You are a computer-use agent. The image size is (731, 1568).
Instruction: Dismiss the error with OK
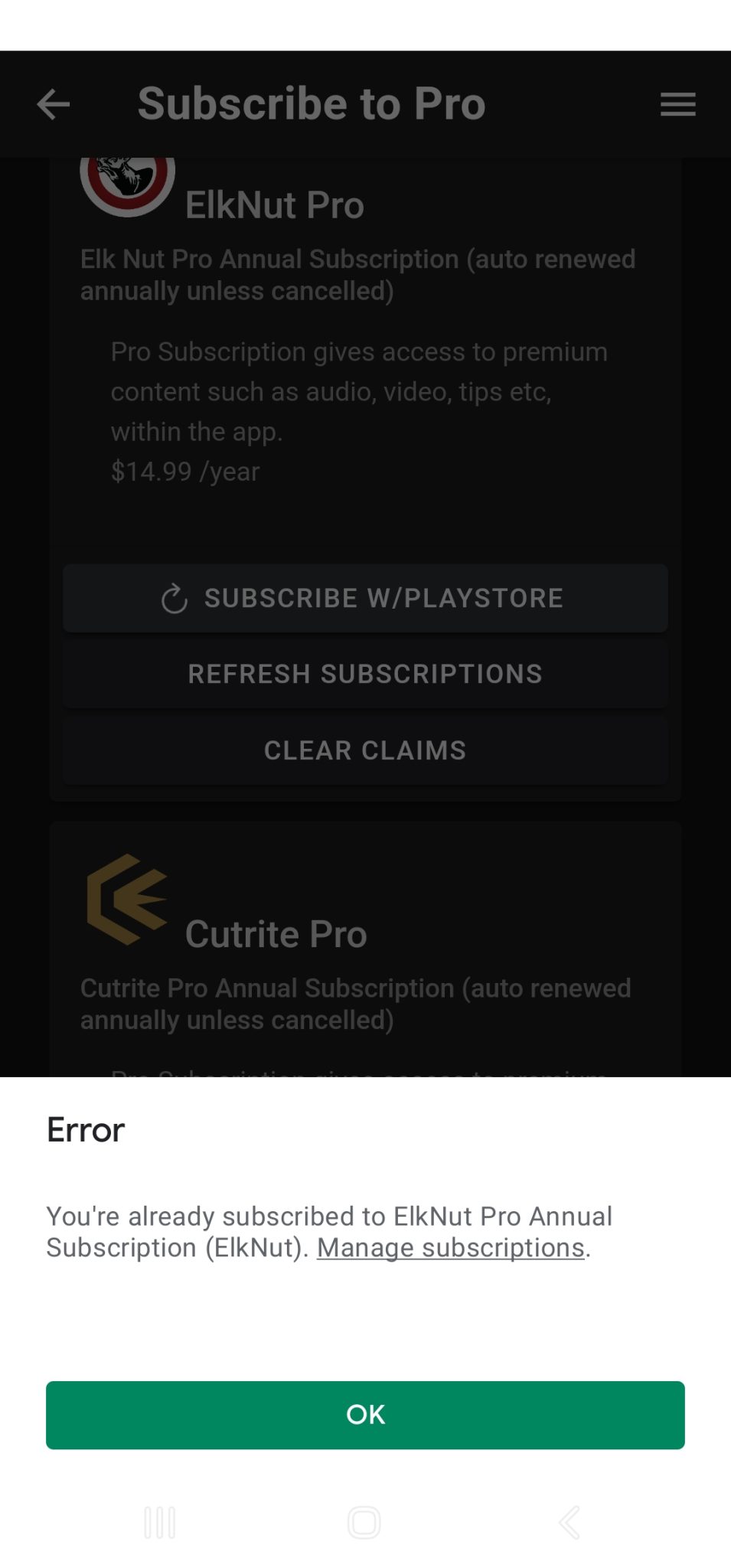(365, 1415)
